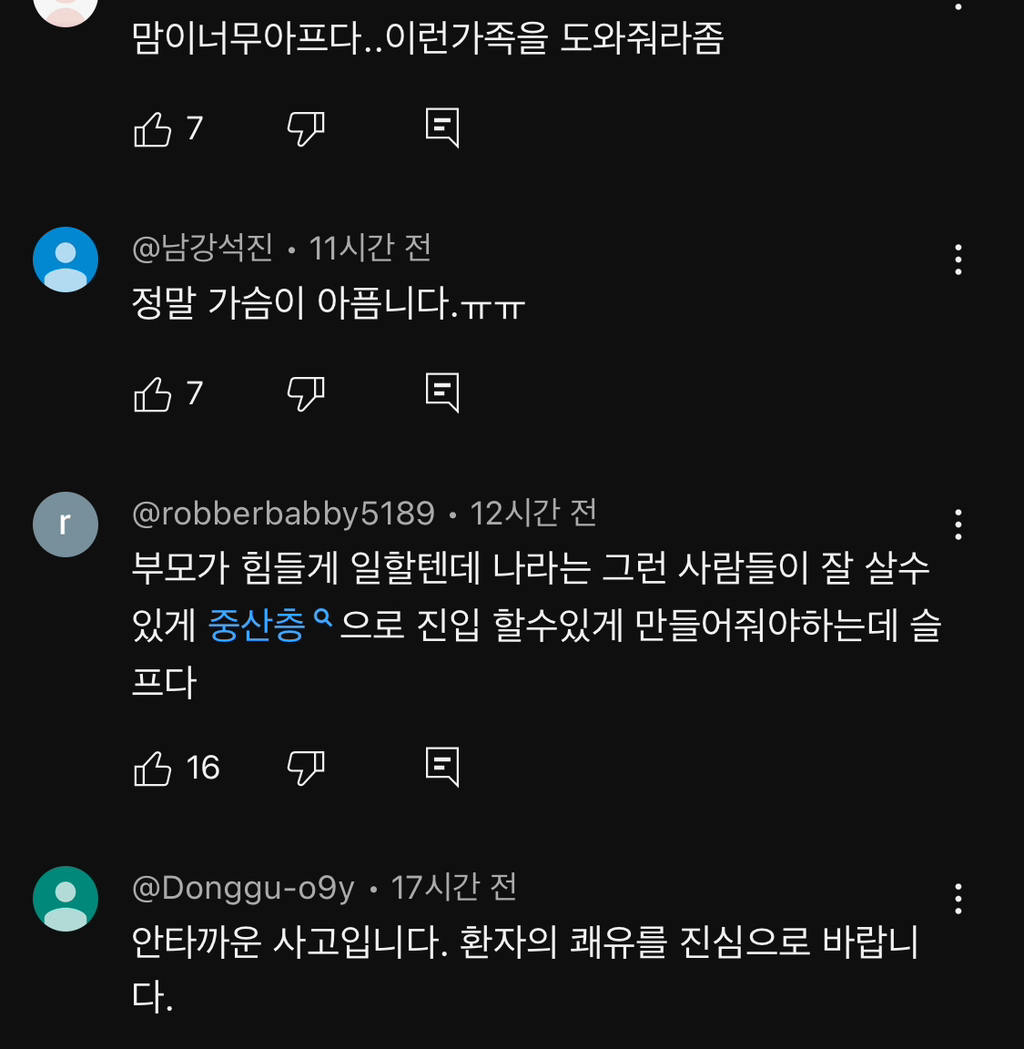Toggle like on @남강석진's comment

tap(152, 393)
